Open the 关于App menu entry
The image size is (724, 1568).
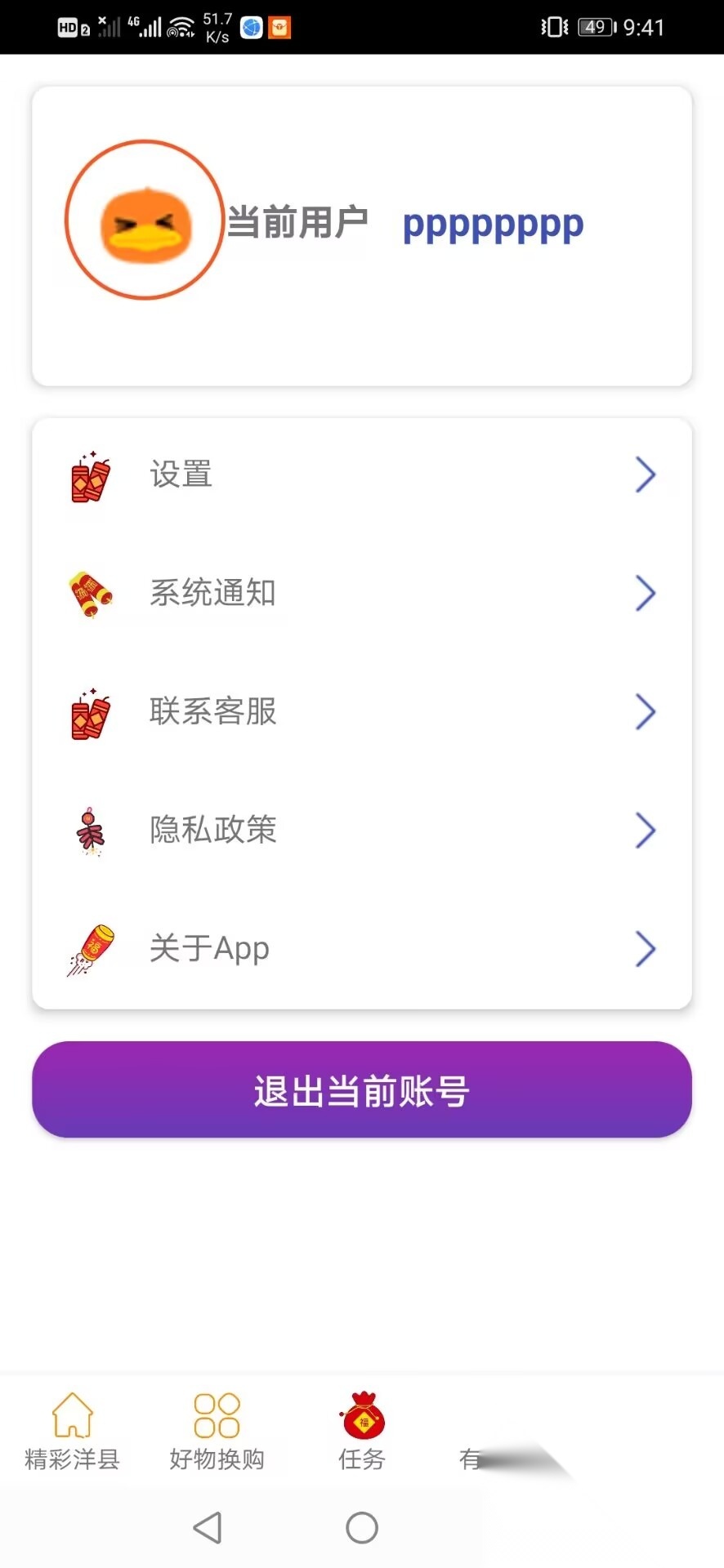coord(210,949)
